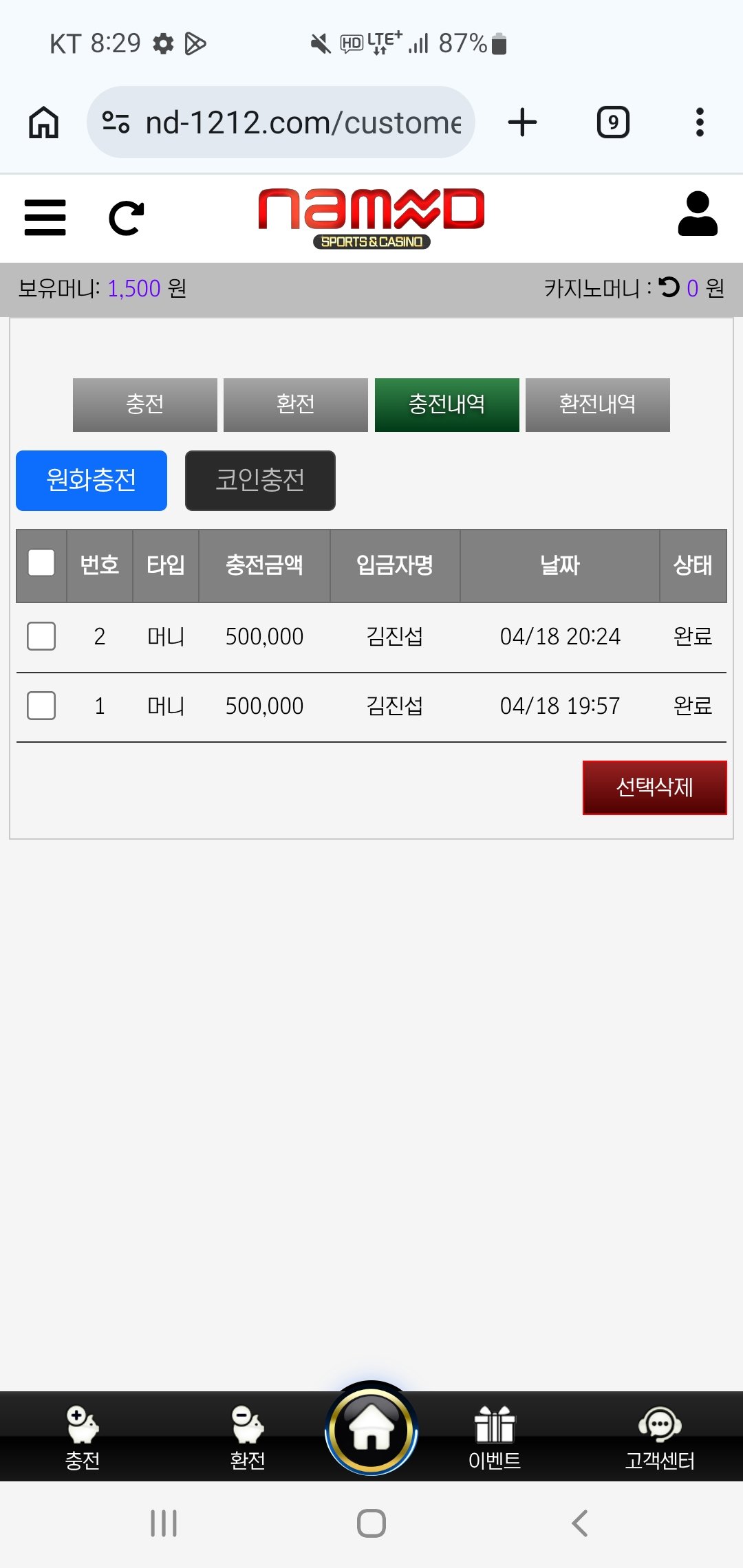
Task: Go to 충전 in the bottom bar
Action: (83, 1437)
